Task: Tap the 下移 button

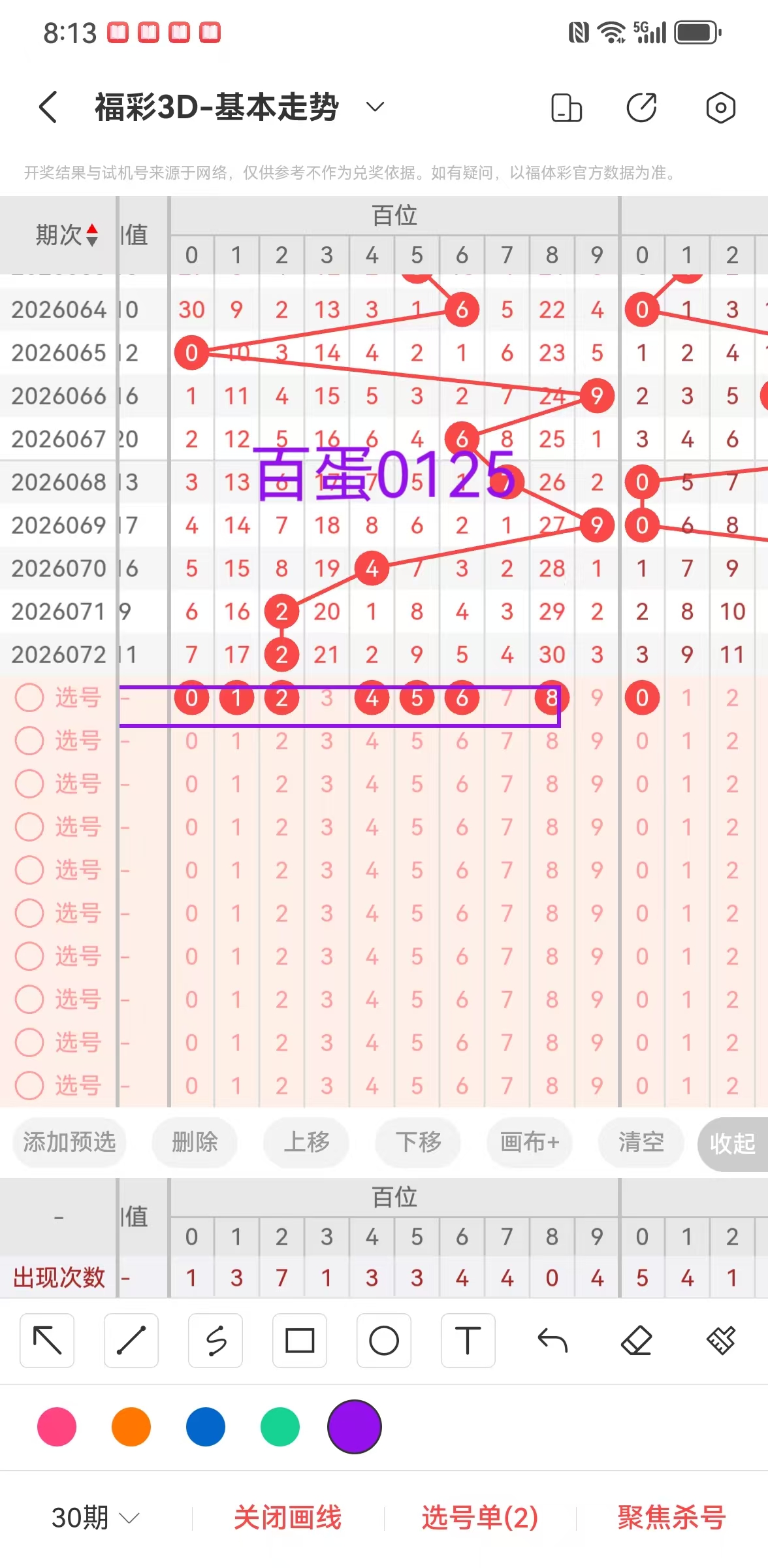Action: (418, 1142)
